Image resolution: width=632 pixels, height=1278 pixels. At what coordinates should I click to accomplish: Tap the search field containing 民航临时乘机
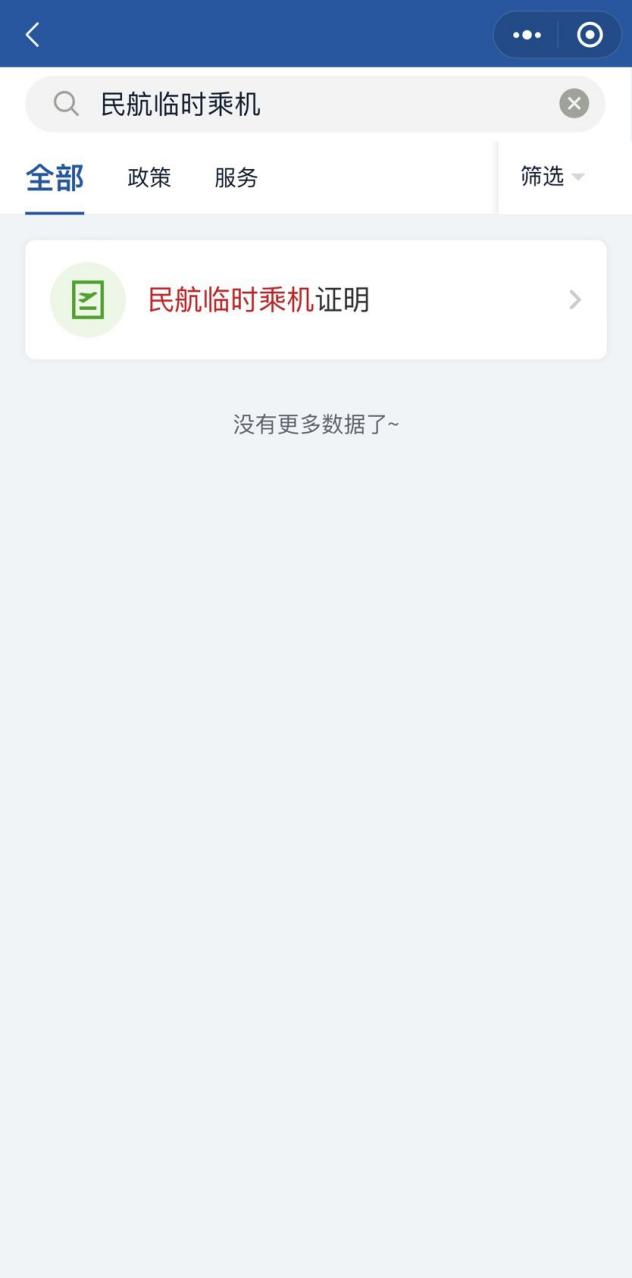click(x=300, y=104)
